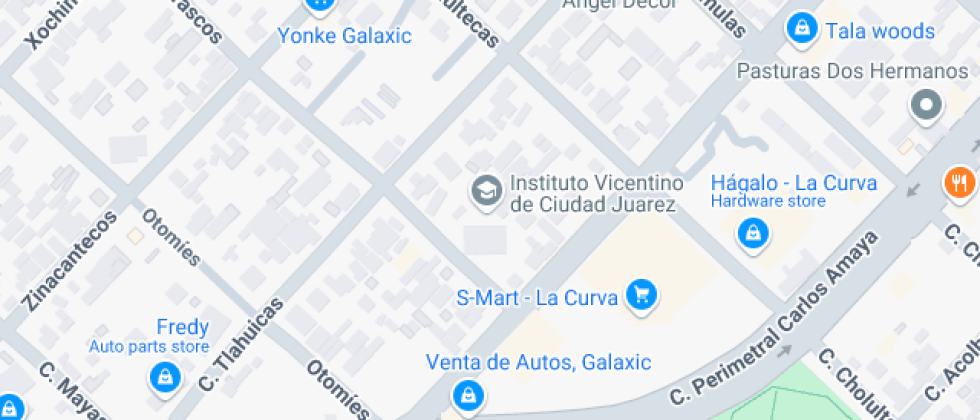Select the Hágalo - La Curva hardware store pin

[751, 234]
